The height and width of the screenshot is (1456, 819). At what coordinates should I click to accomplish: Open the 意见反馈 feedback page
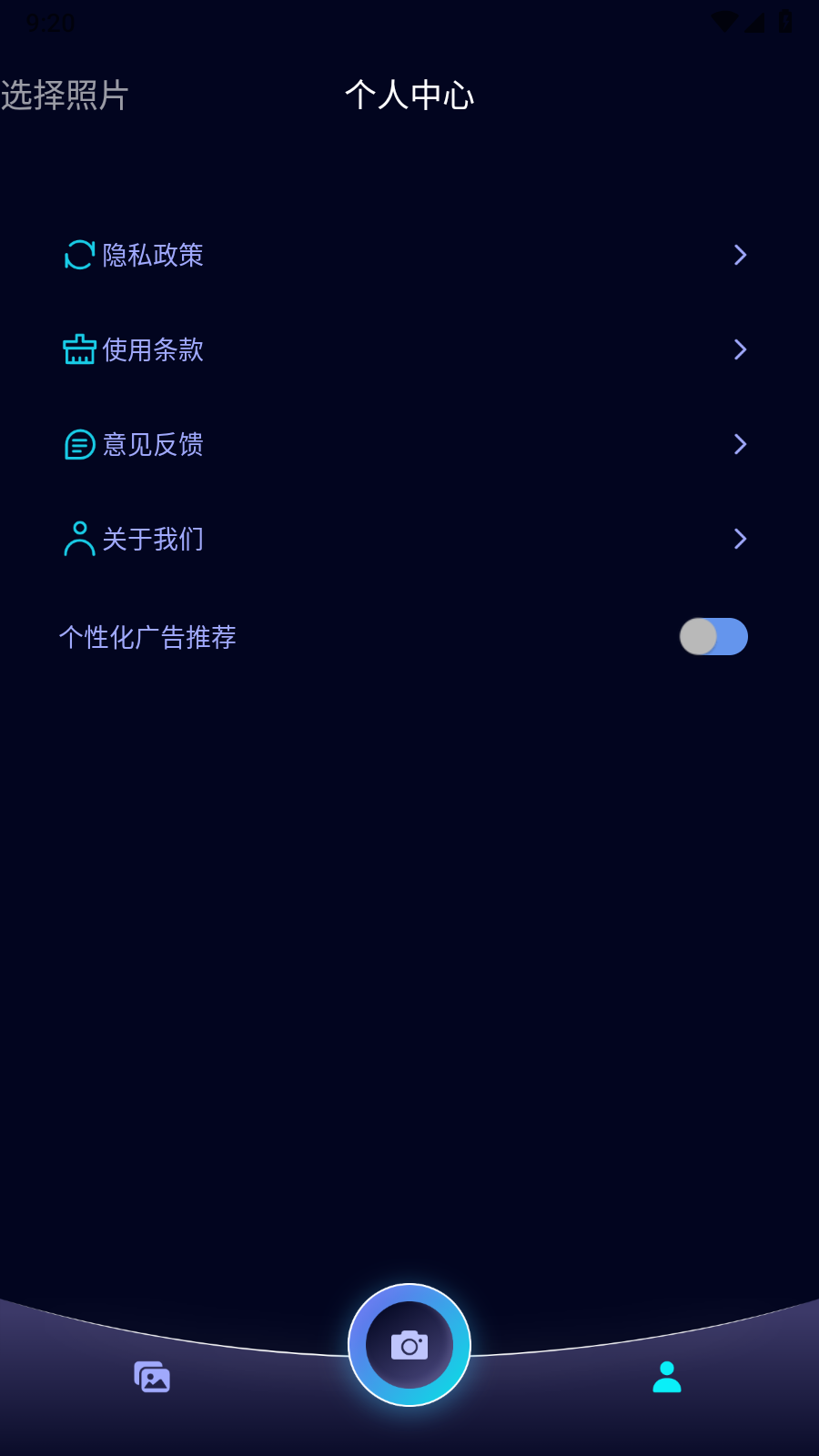click(x=153, y=444)
